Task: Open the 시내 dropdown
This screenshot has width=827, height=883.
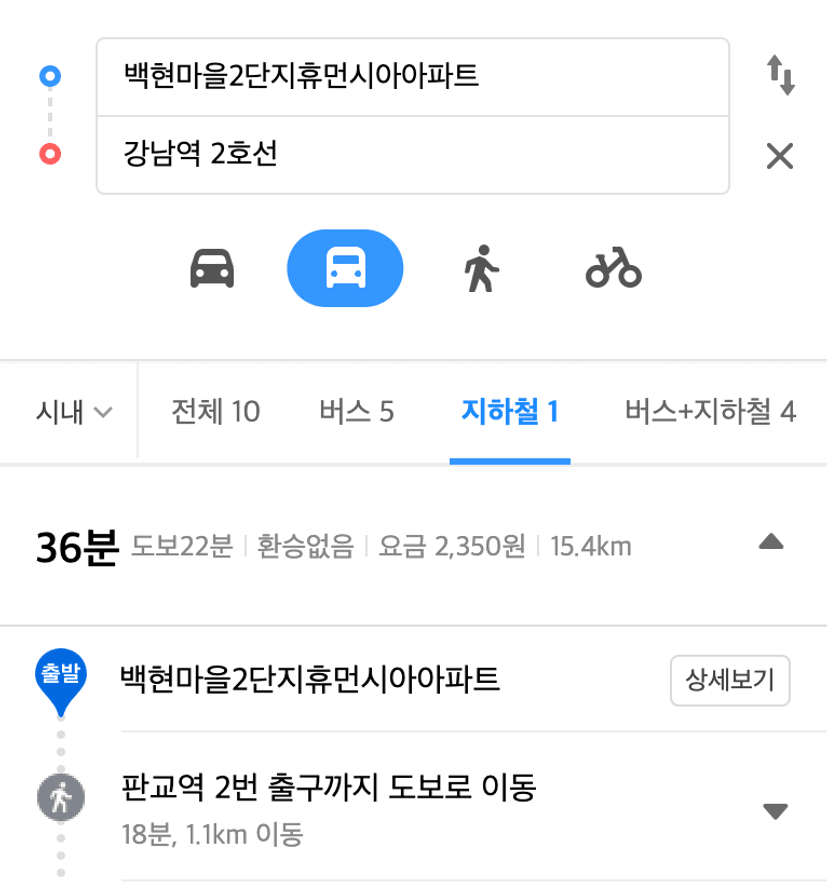Action: point(73,412)
